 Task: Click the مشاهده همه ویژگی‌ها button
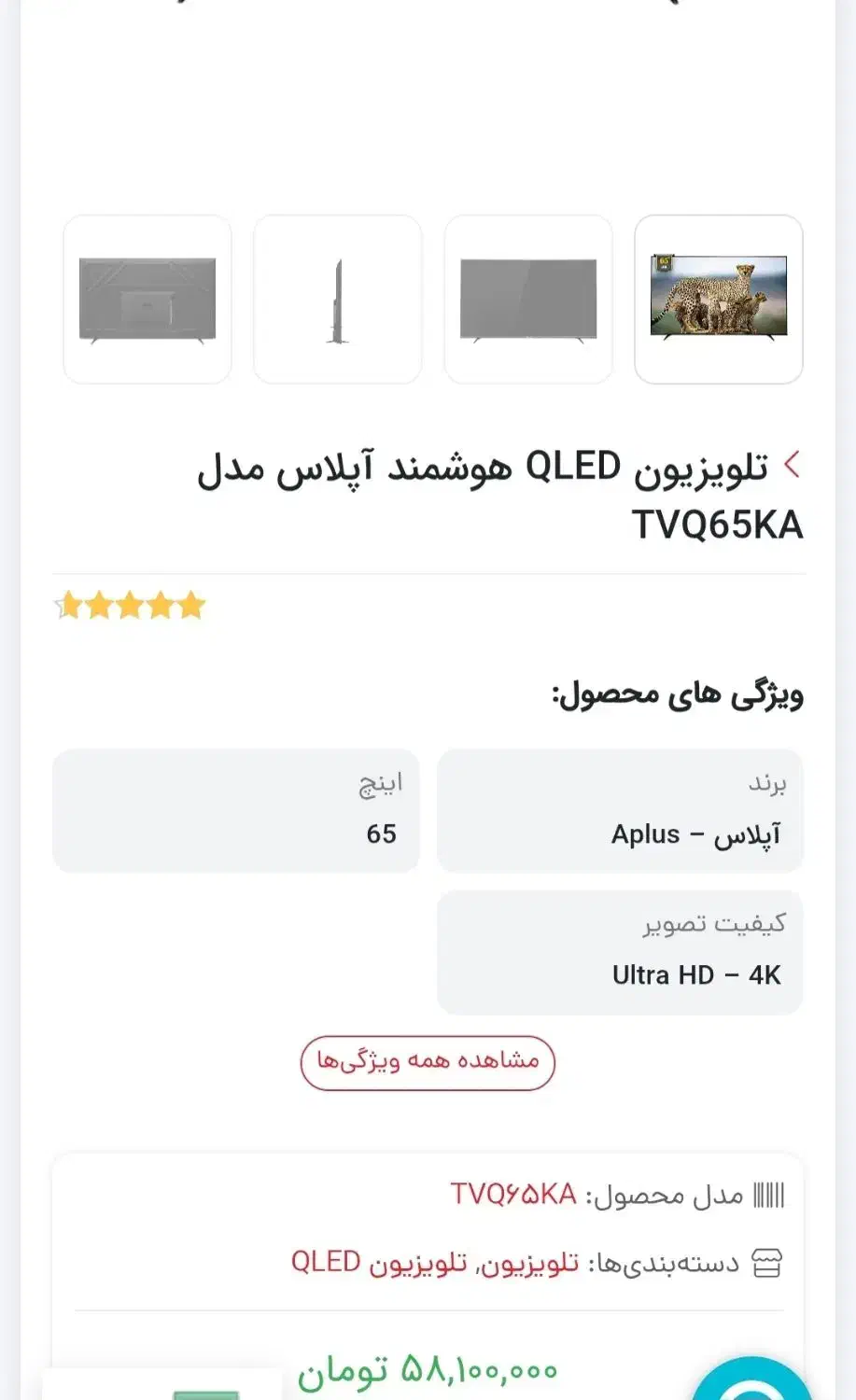click(x=428, y=1063)
